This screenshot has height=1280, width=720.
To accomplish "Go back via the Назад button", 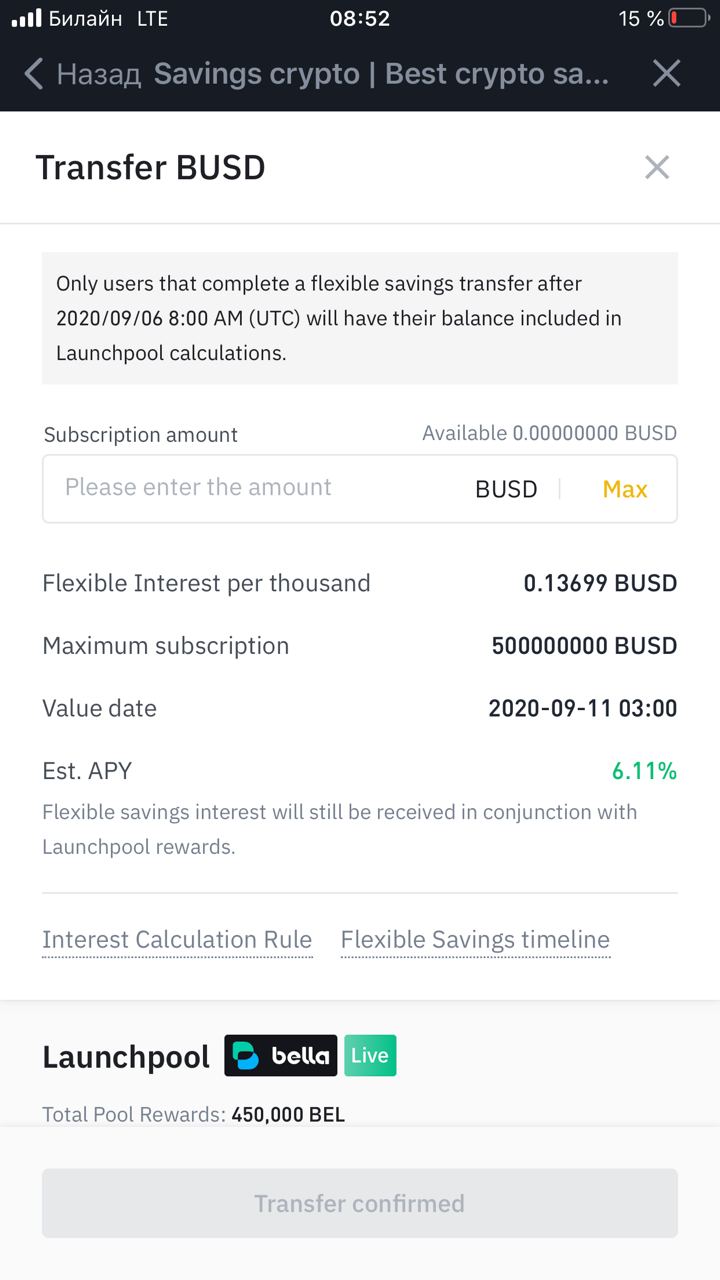I will click(82, 74).
